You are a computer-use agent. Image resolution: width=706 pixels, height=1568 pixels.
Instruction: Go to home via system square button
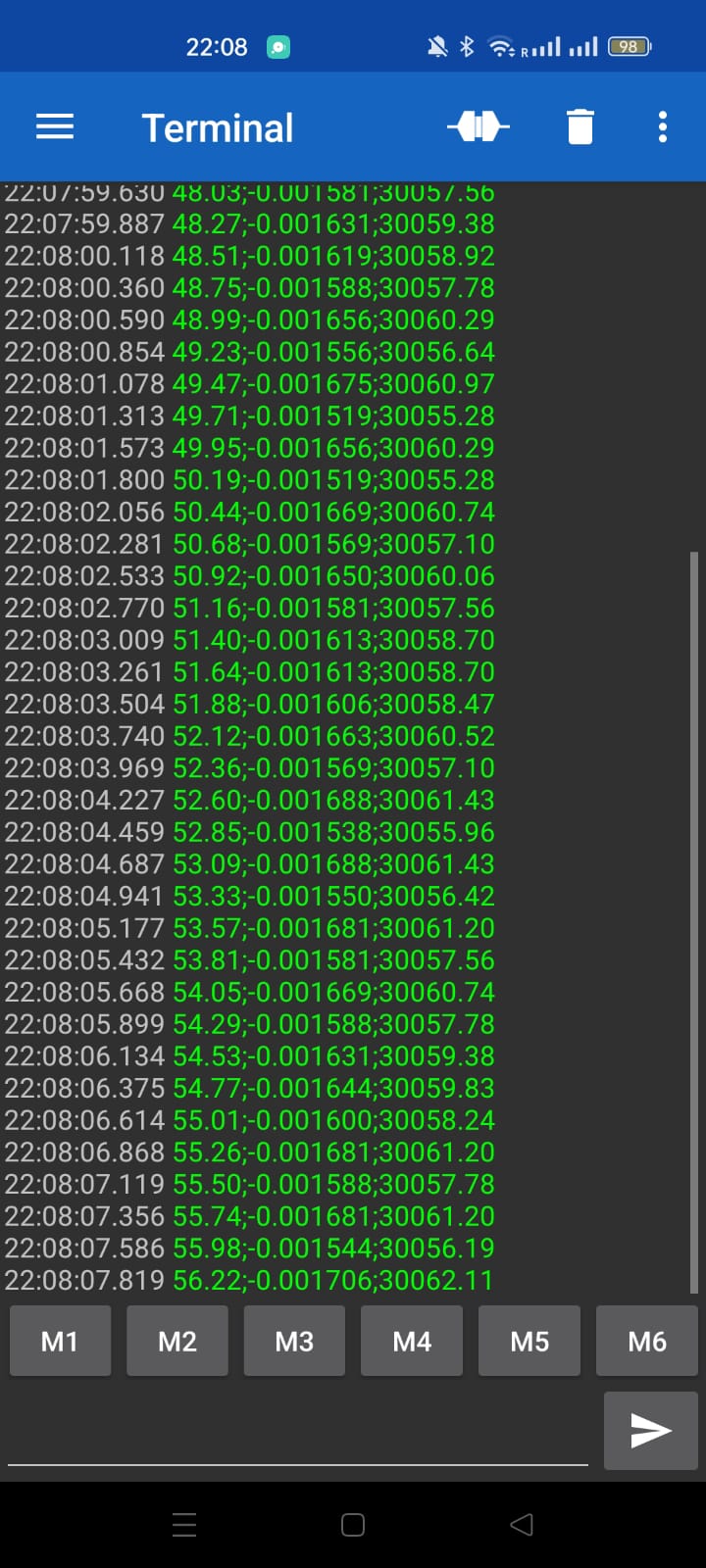point(353,1524)
